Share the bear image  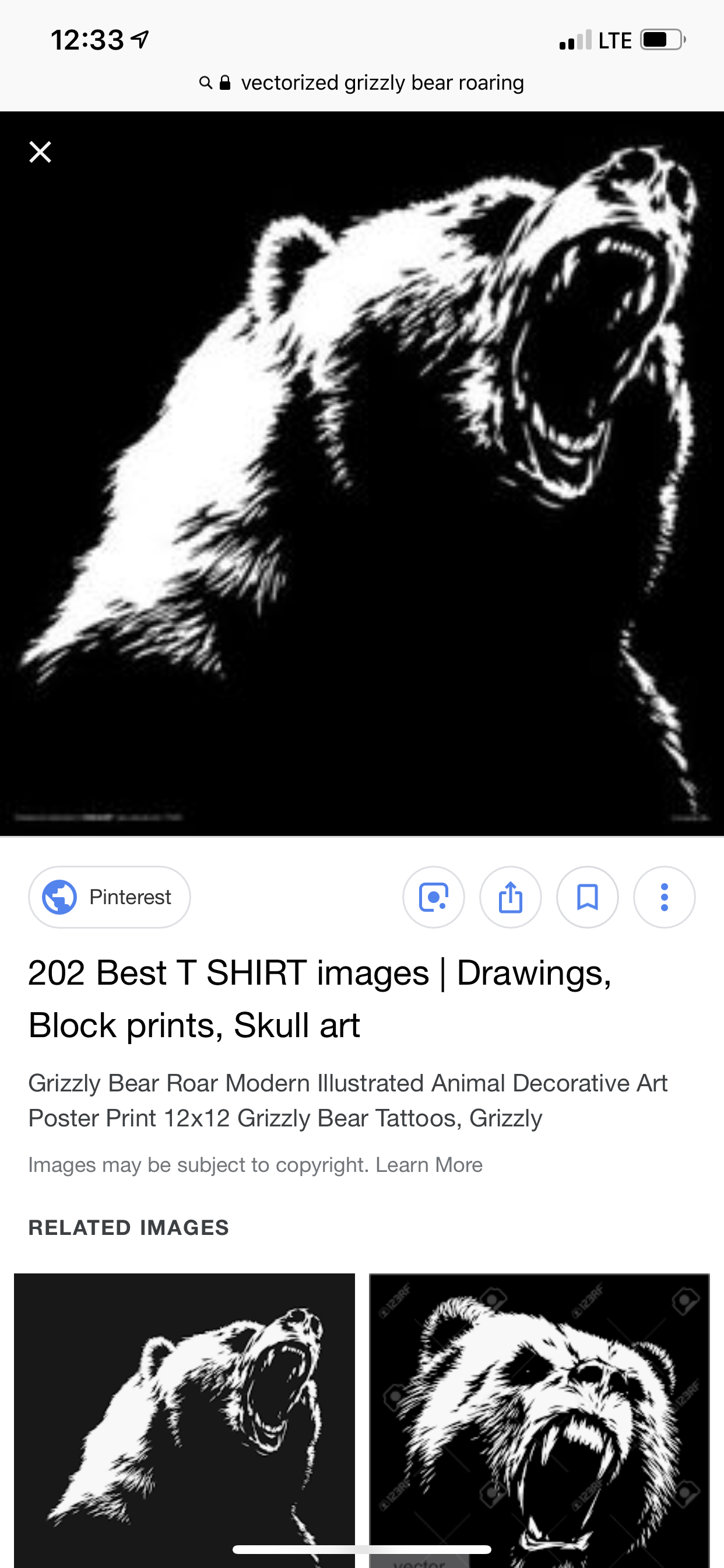[510, 897]
